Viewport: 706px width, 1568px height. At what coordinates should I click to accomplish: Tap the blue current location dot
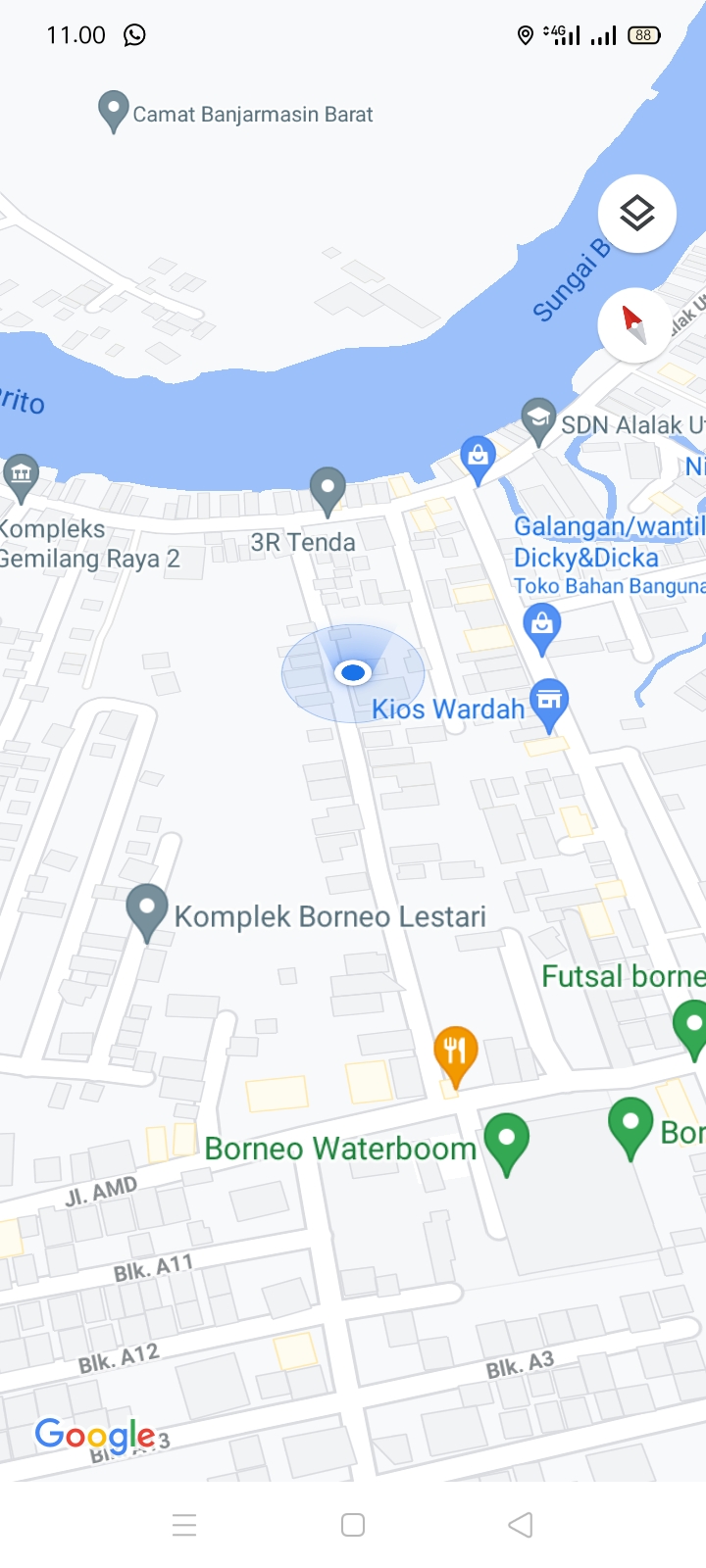pos(353,672)
